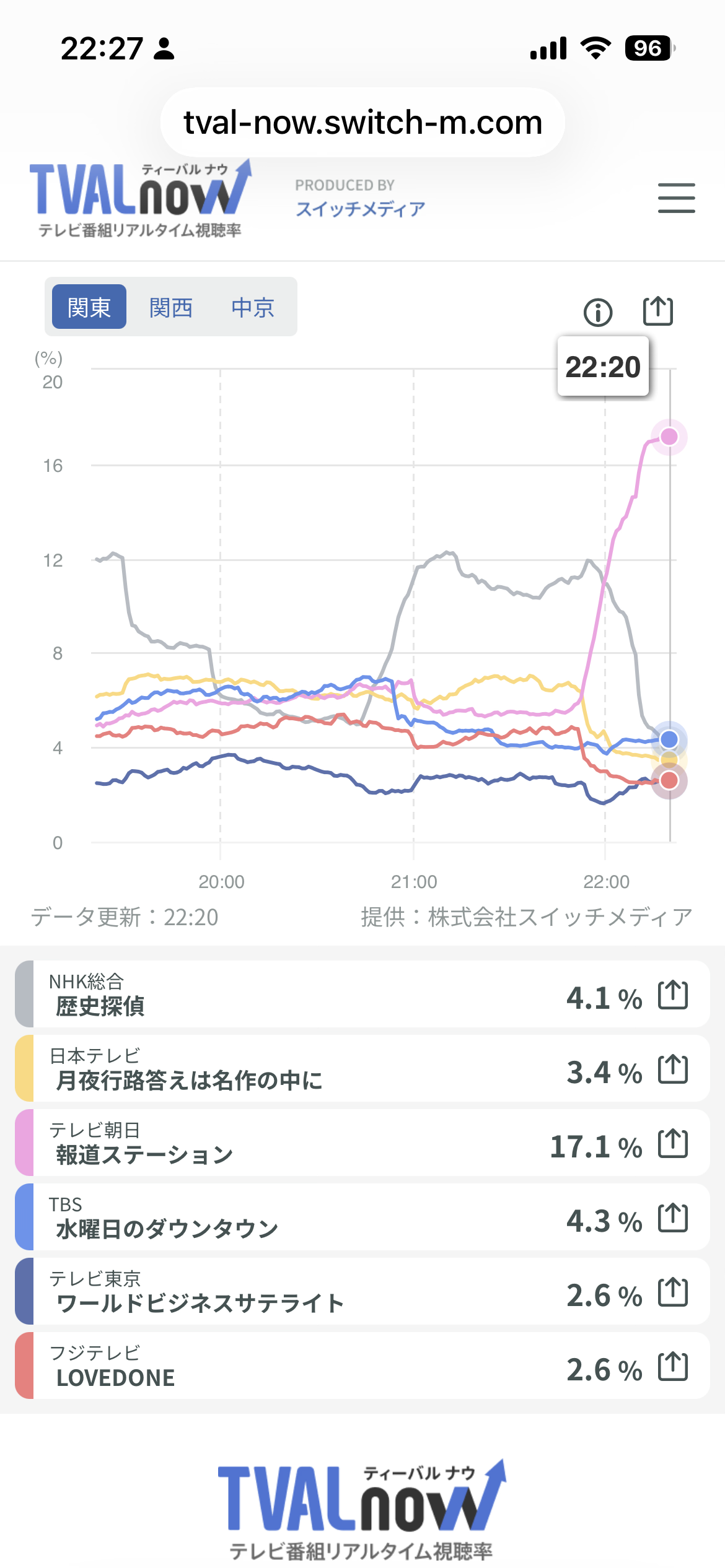This screenshot has height=1568, width=725.
Task: Tap the tval-now.switch-m.com address bar
Action: click(362, 123)
